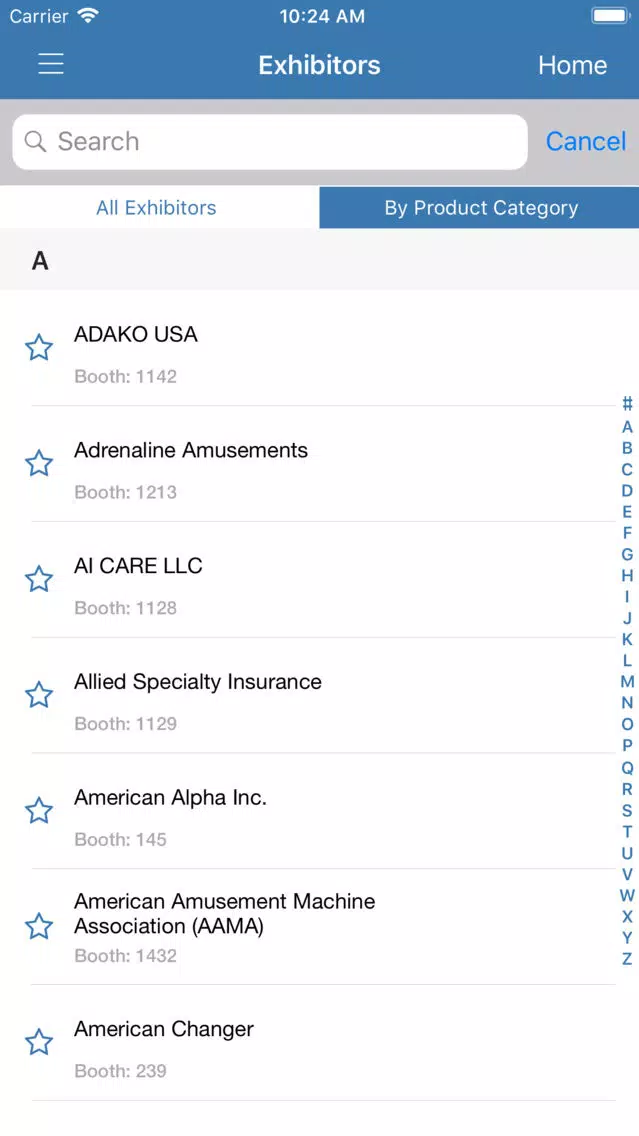Favorite ADAKO USA with its star

39,348
